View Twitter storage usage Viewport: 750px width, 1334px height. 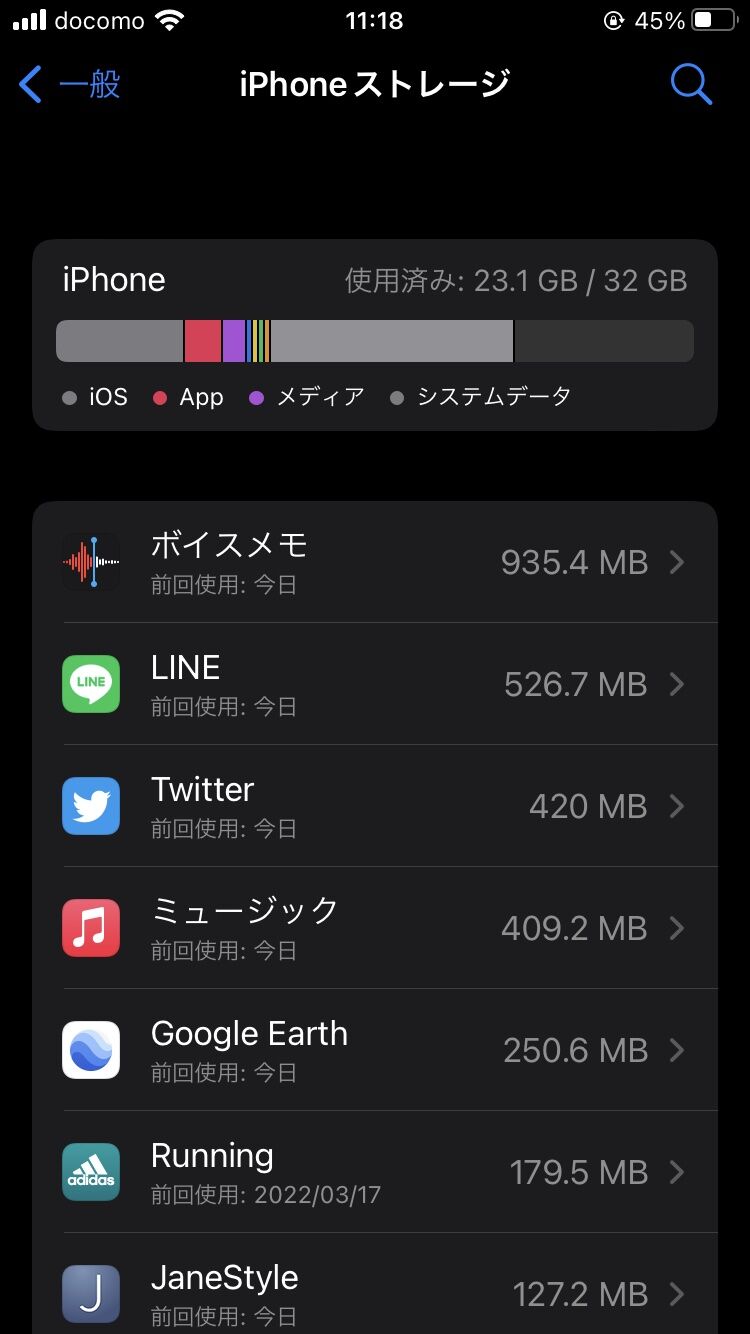[x=375, y=806]
